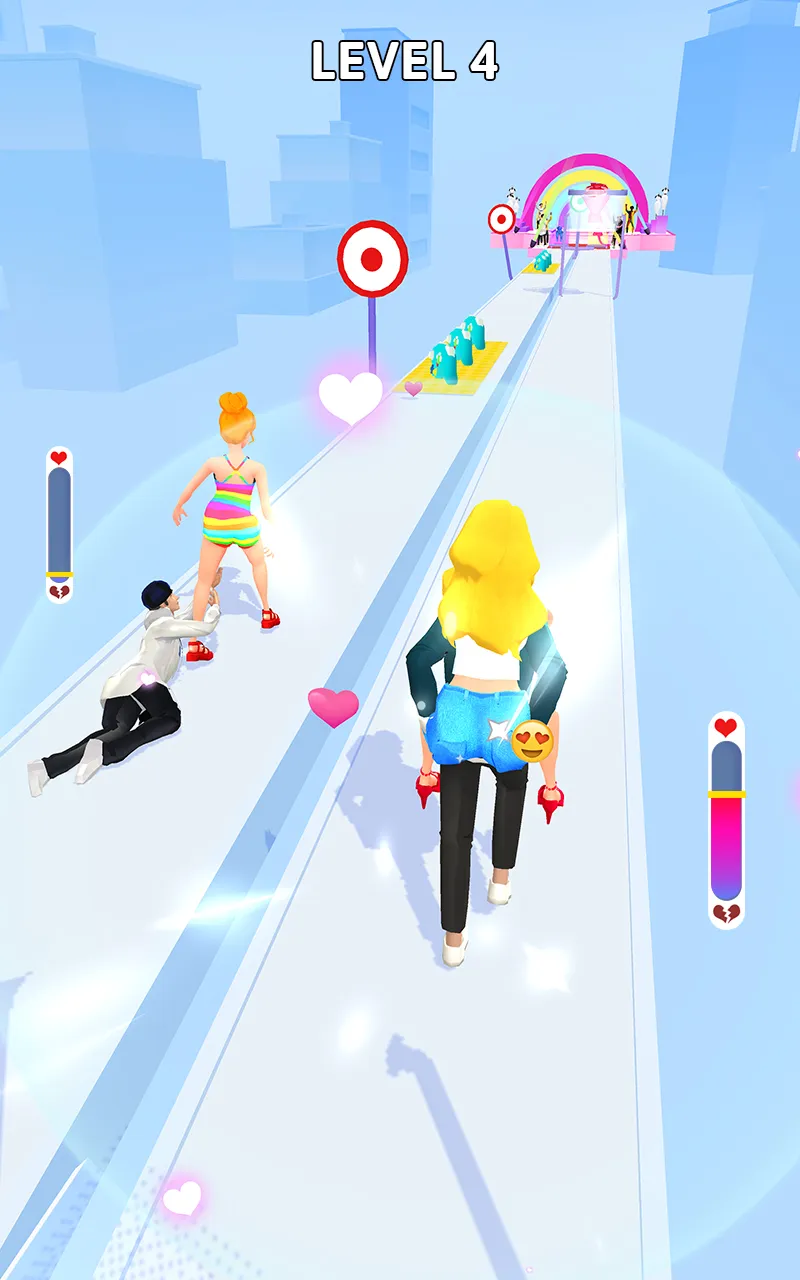Tap the yellow marker on the right love meter
Screen dimensions: 800x1280
[x=726, y=793]
